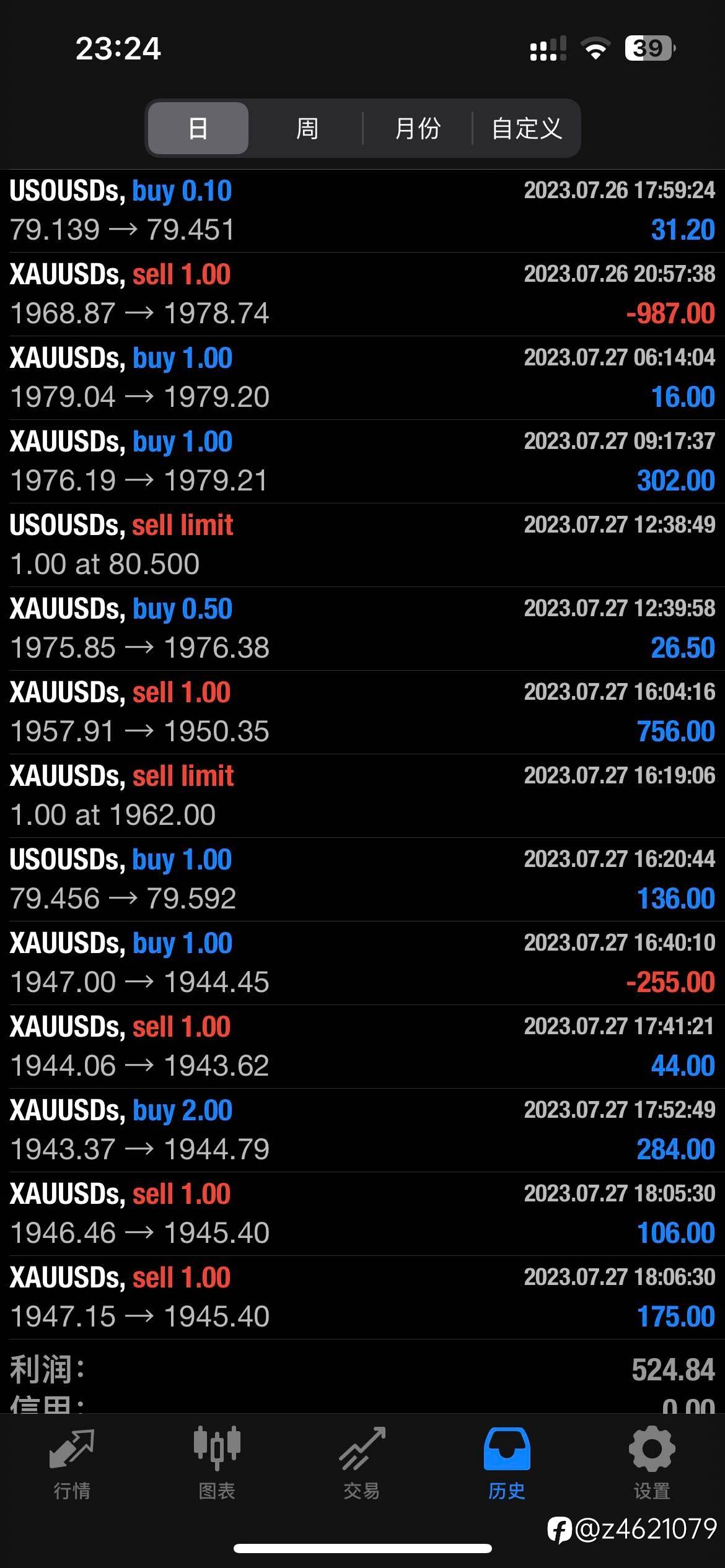Switch to the 月份 (month) period
725x1568 pixels.
(x=417, y=128)
